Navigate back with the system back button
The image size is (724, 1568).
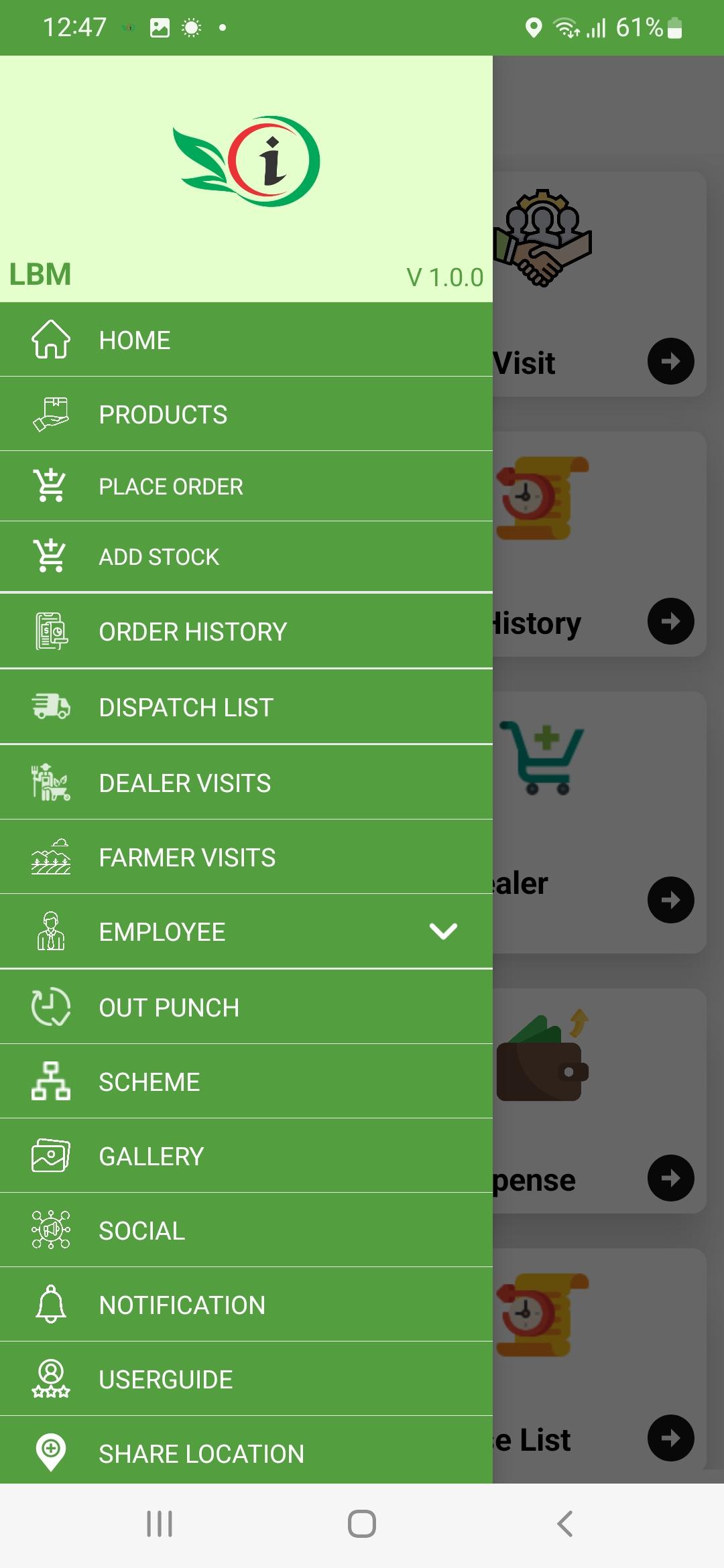(564, 1524)
